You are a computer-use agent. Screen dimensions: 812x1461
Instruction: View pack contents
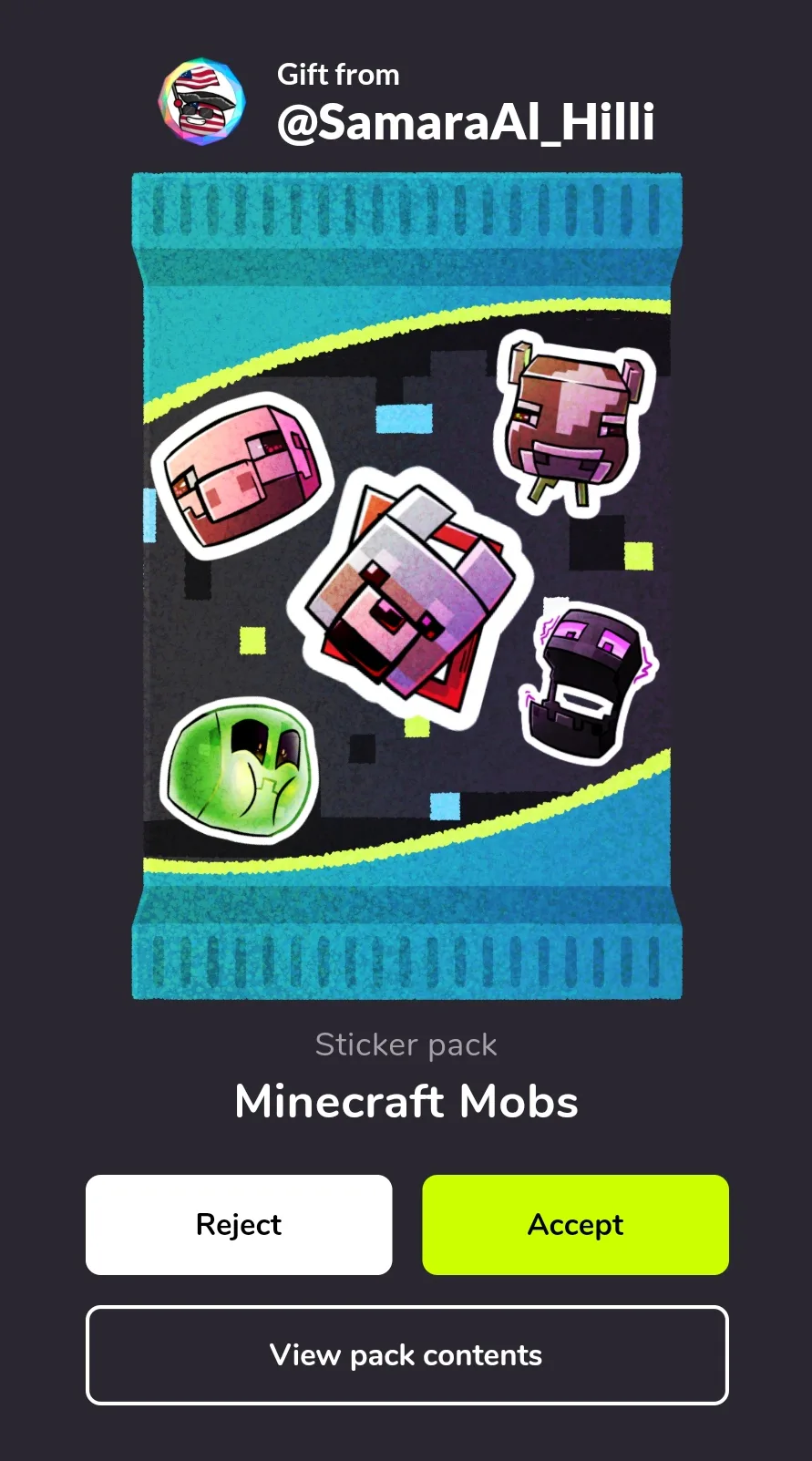click(x=406, y=1355)
